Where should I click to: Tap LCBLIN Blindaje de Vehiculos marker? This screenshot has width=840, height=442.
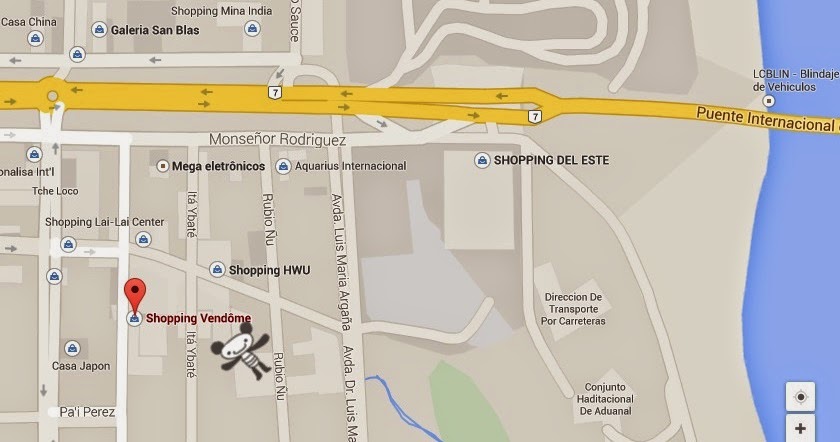click(x=768, y=101)
